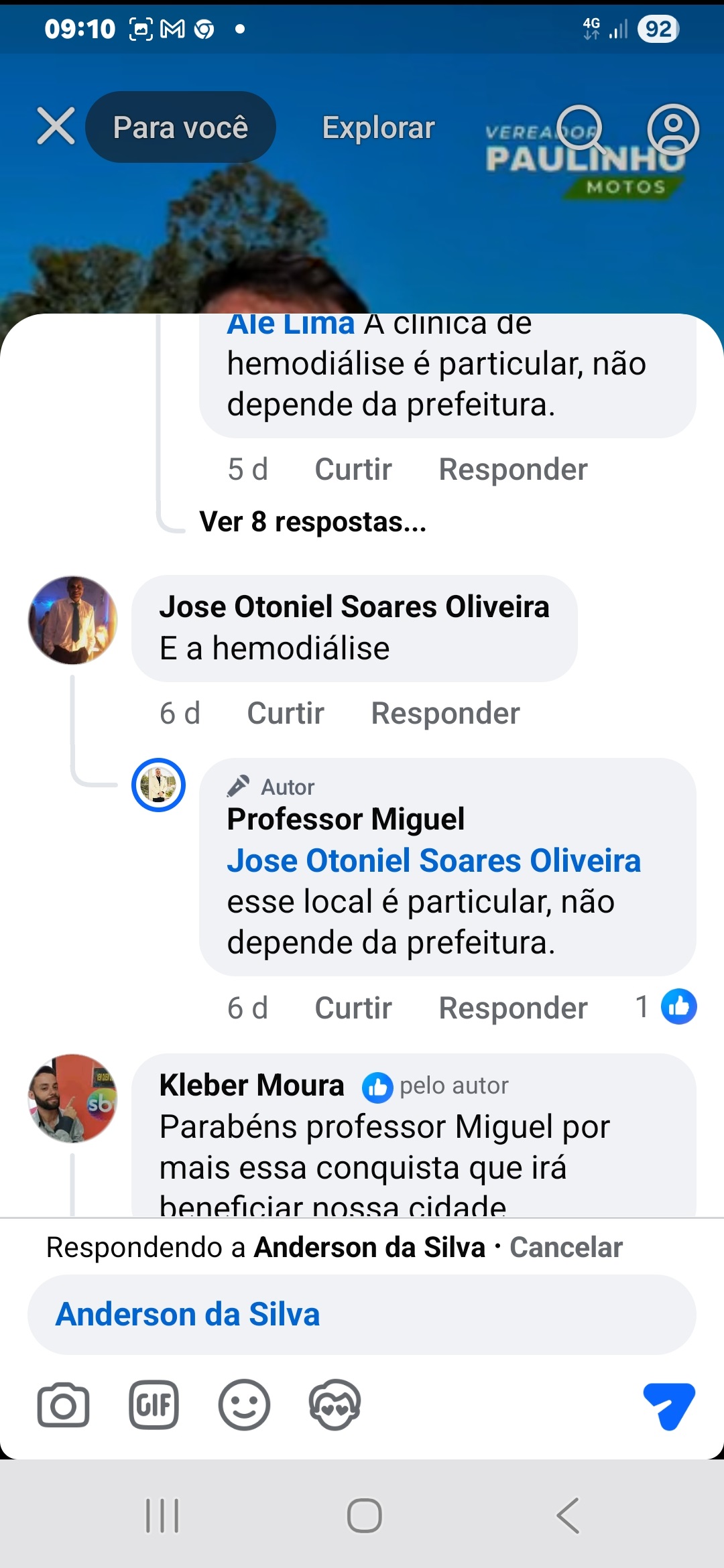The height and width of the screenshot is (1568, 724).
Task: Send the reply with the arrow
Action: pos(669,1405)
